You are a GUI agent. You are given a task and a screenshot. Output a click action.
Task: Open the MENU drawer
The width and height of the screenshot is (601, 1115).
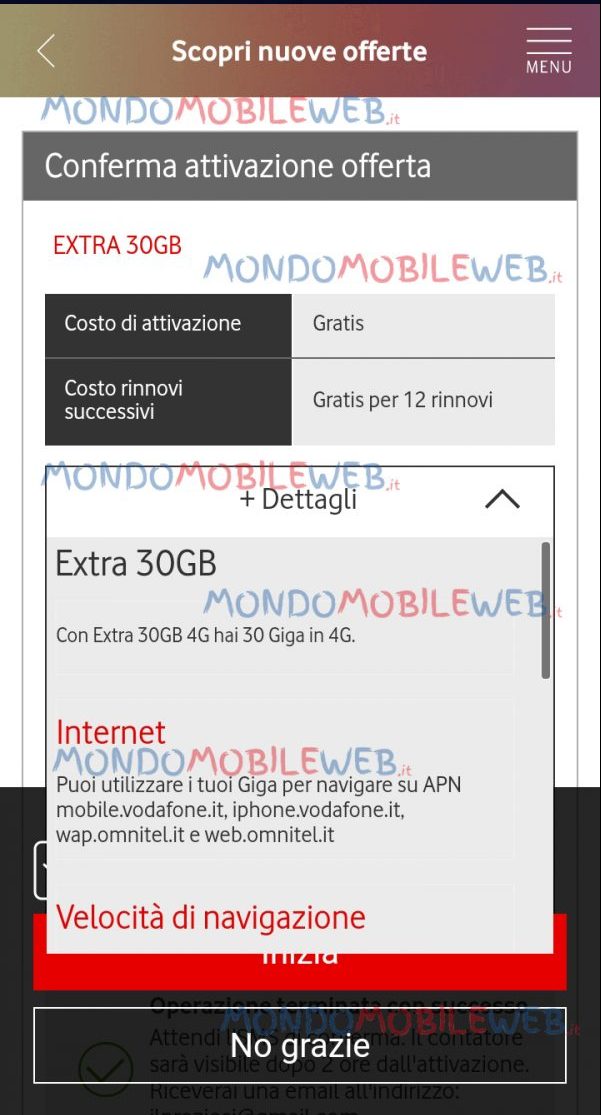pos(548,51)
